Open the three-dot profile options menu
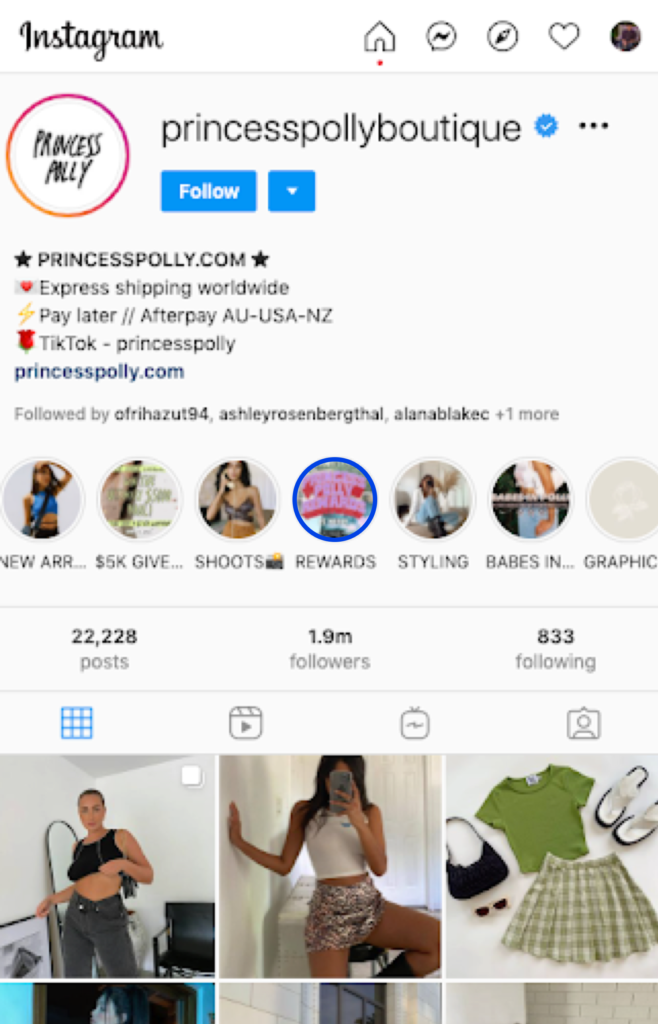Viewport: 658px width, 1024px height. (593, 127)
